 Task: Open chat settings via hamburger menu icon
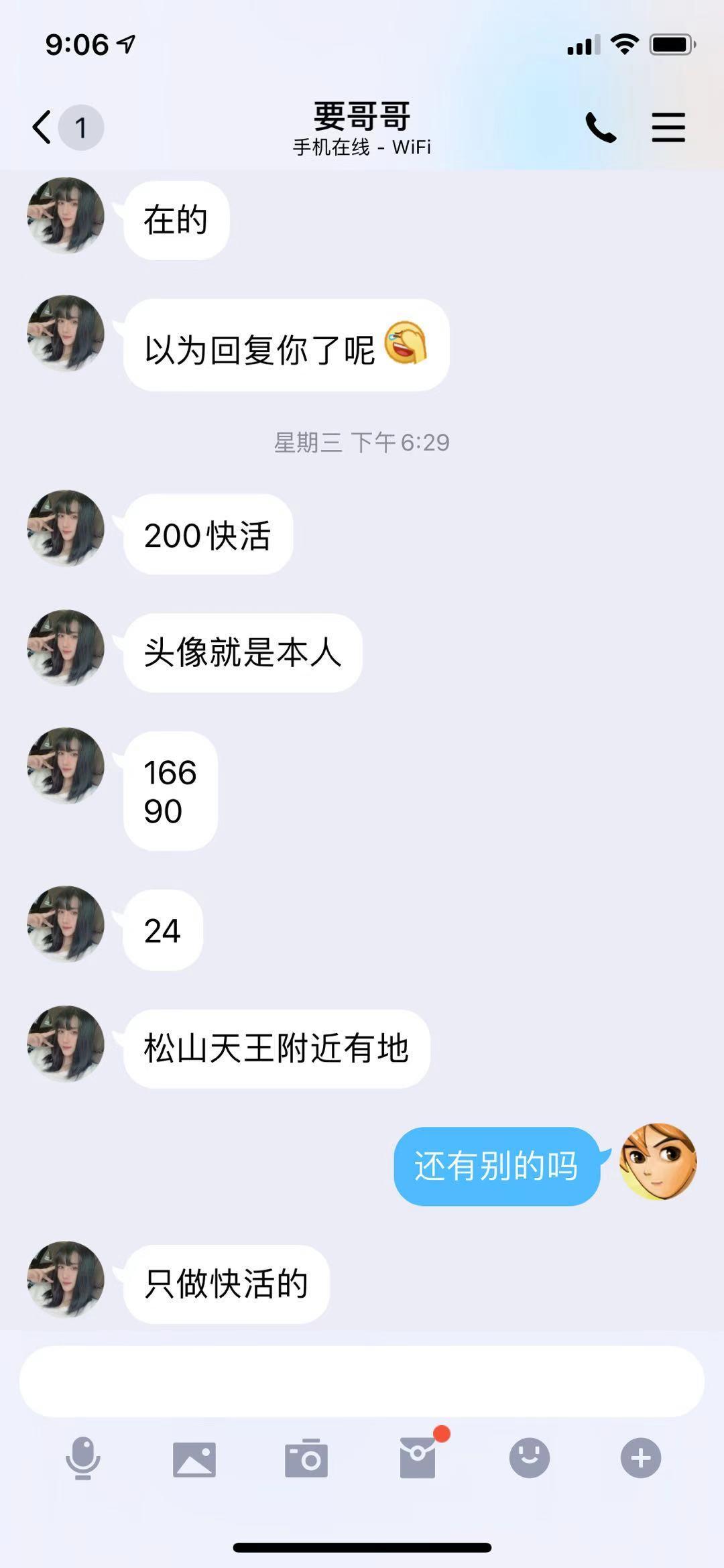[667, 126]
